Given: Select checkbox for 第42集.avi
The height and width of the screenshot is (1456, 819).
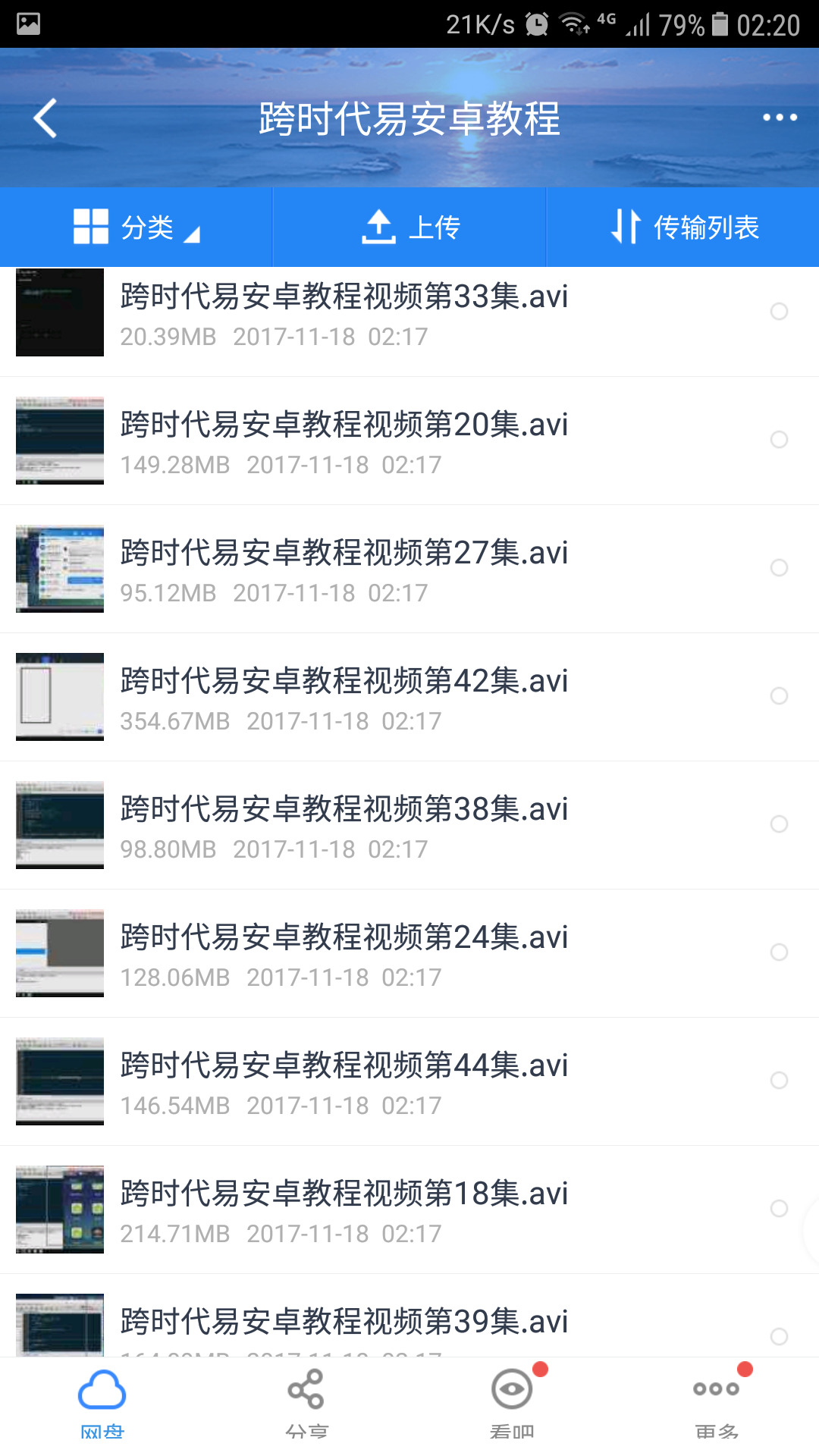Looking at the screenshot, I should click(x=778, y=696).
